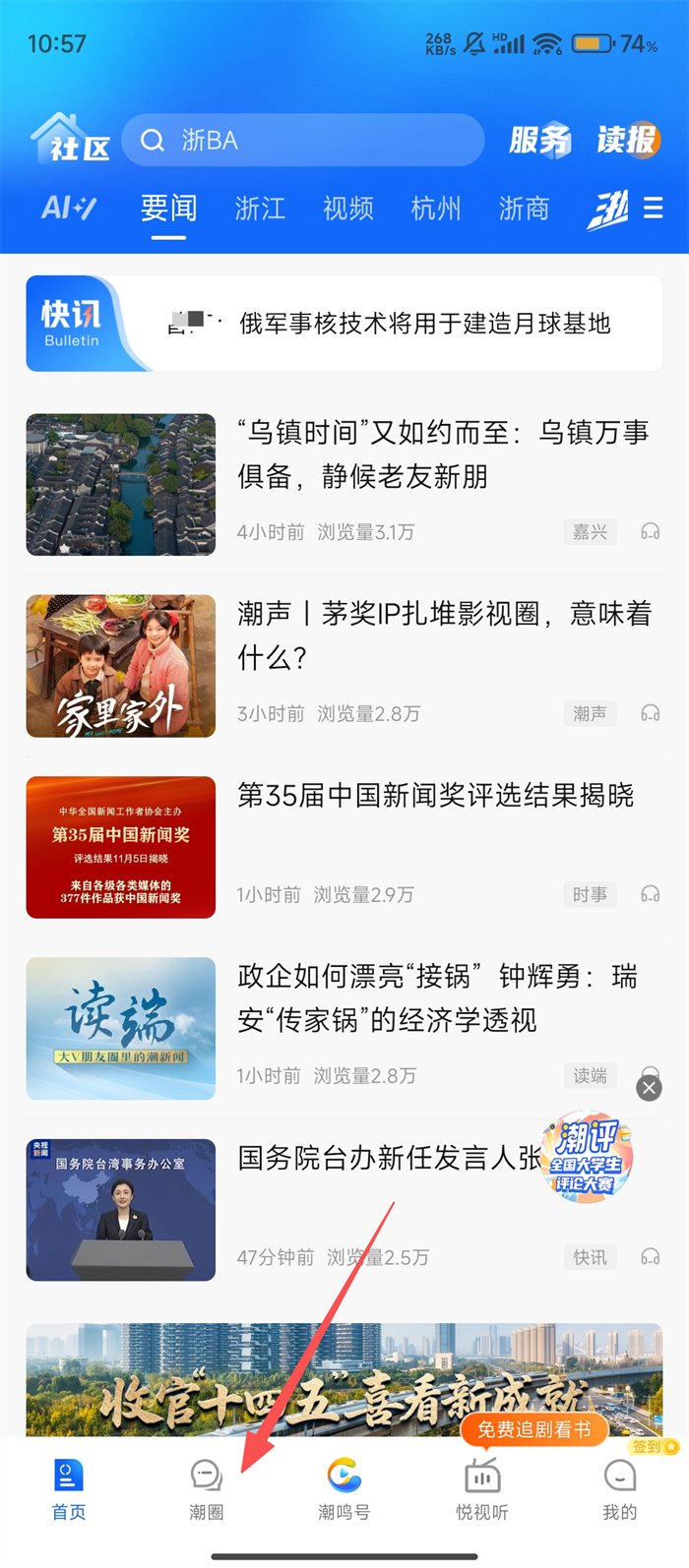The image size is (689, 1568).
Task: Open the 免费追剧看书 promo bubble
Action: pyautogui.click(x=534, y=1429)
